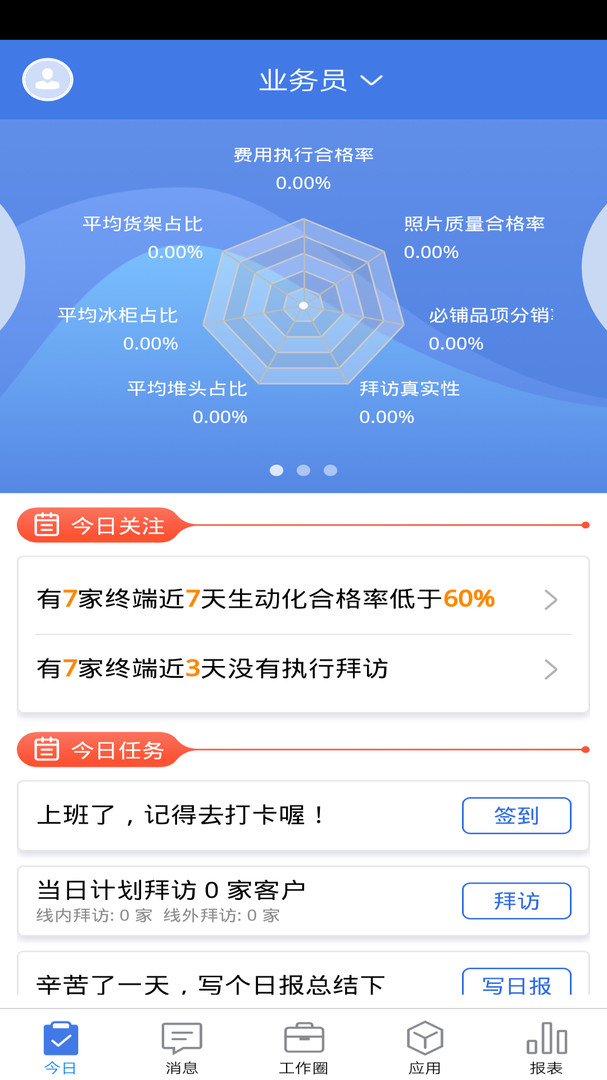This screenshot has width=607, height=1080.
Task: Jump to the second chart page dot
Action: 303,470
